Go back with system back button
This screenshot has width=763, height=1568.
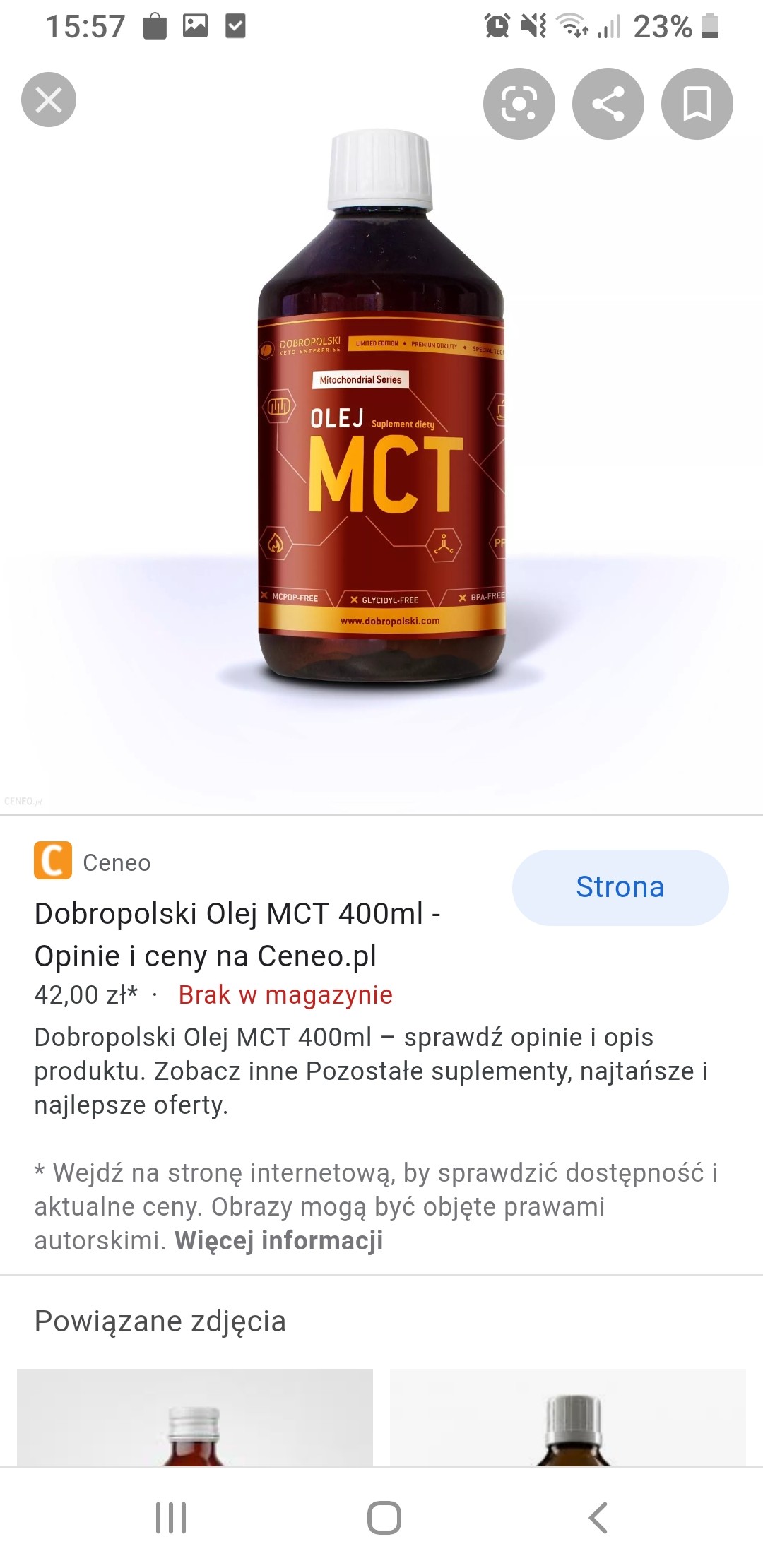pos(598,1517)
